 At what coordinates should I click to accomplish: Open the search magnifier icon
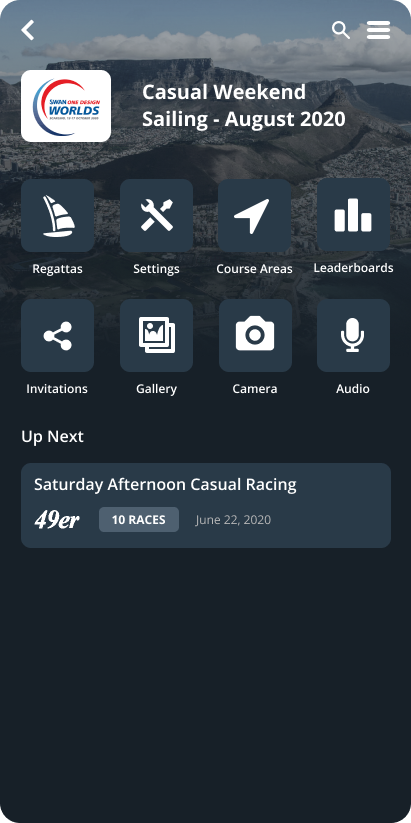[x=341, y=30]
